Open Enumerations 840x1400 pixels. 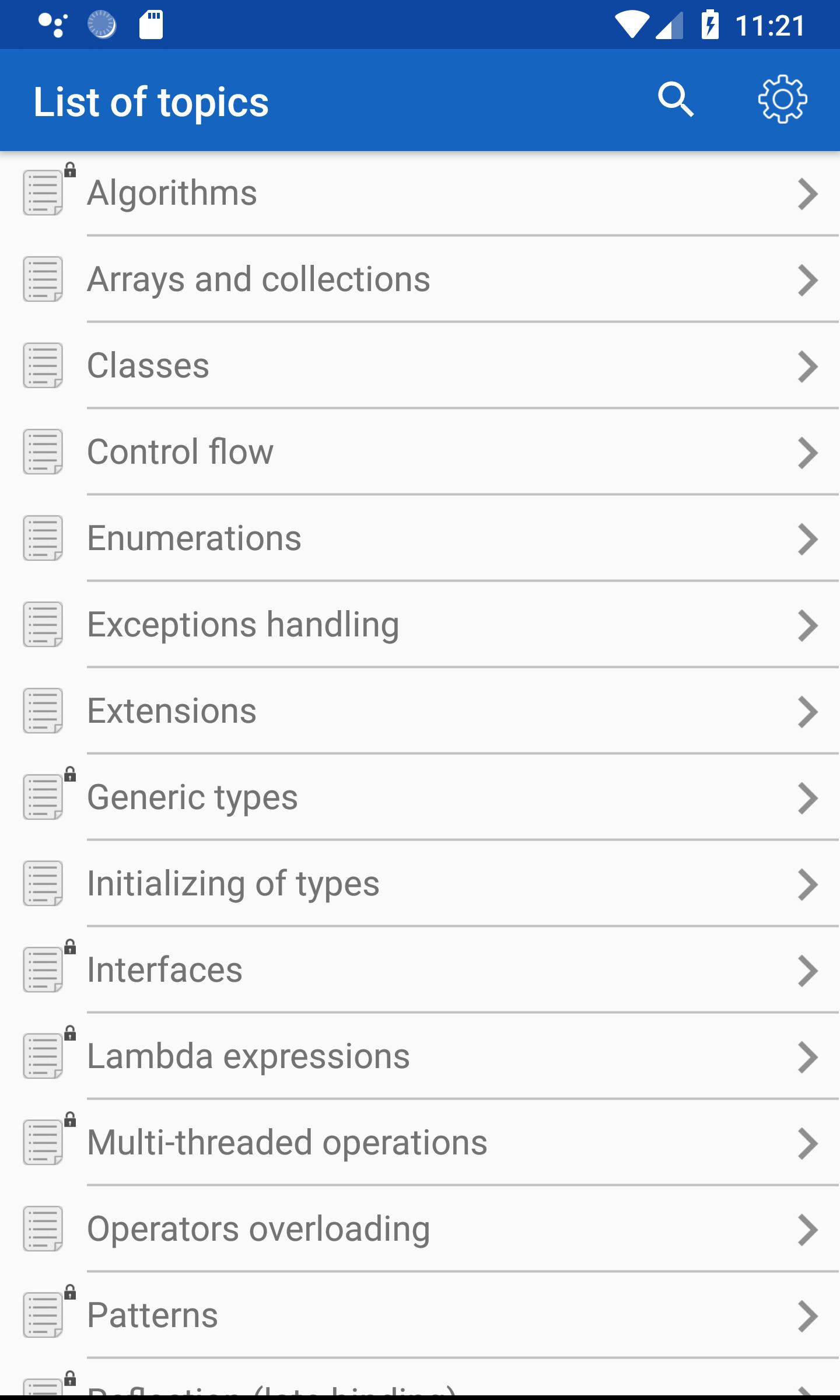[x=420, y=538]
